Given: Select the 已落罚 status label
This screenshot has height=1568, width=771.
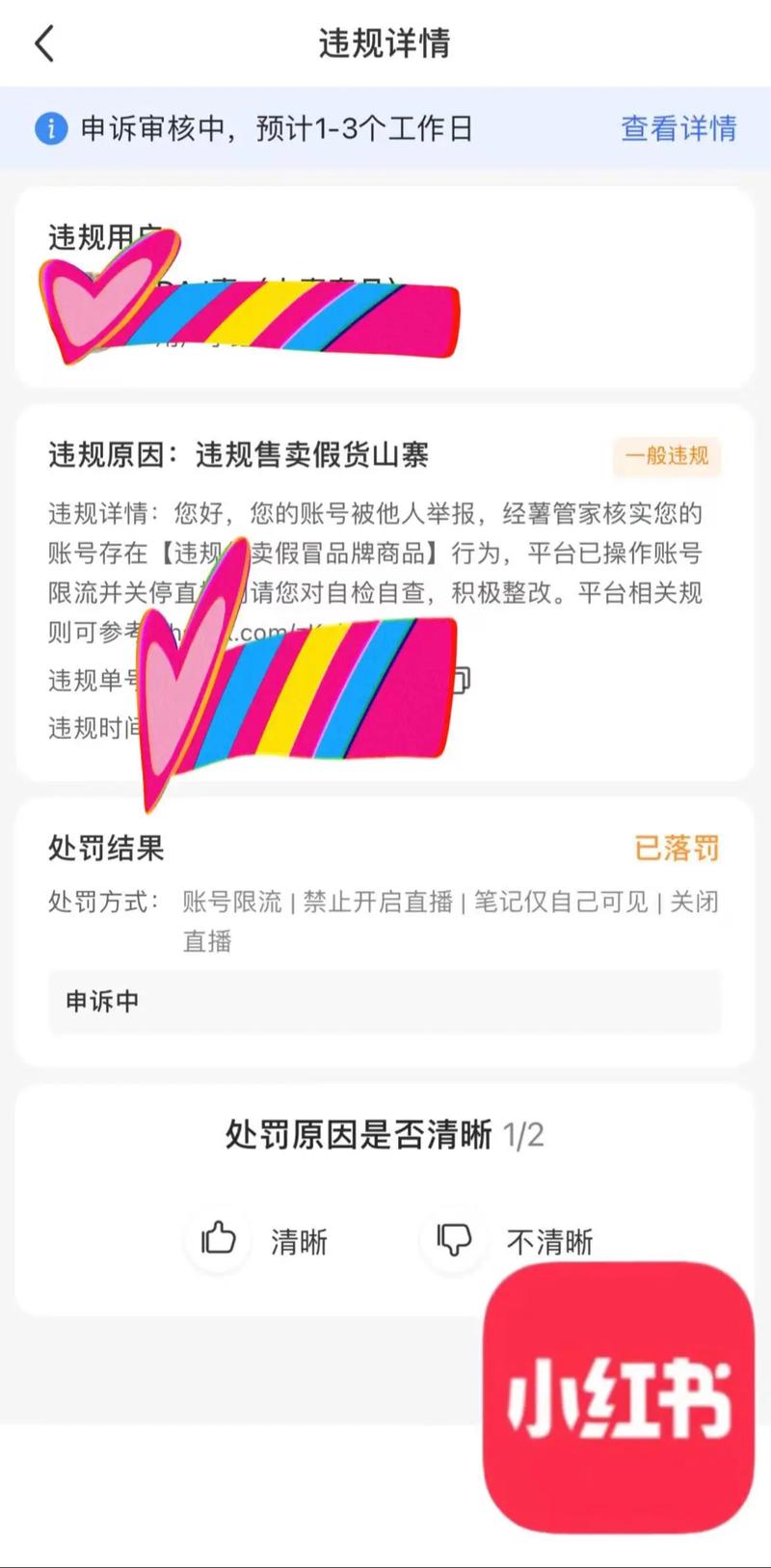Looking at the screenshot, I should [678, 849].
